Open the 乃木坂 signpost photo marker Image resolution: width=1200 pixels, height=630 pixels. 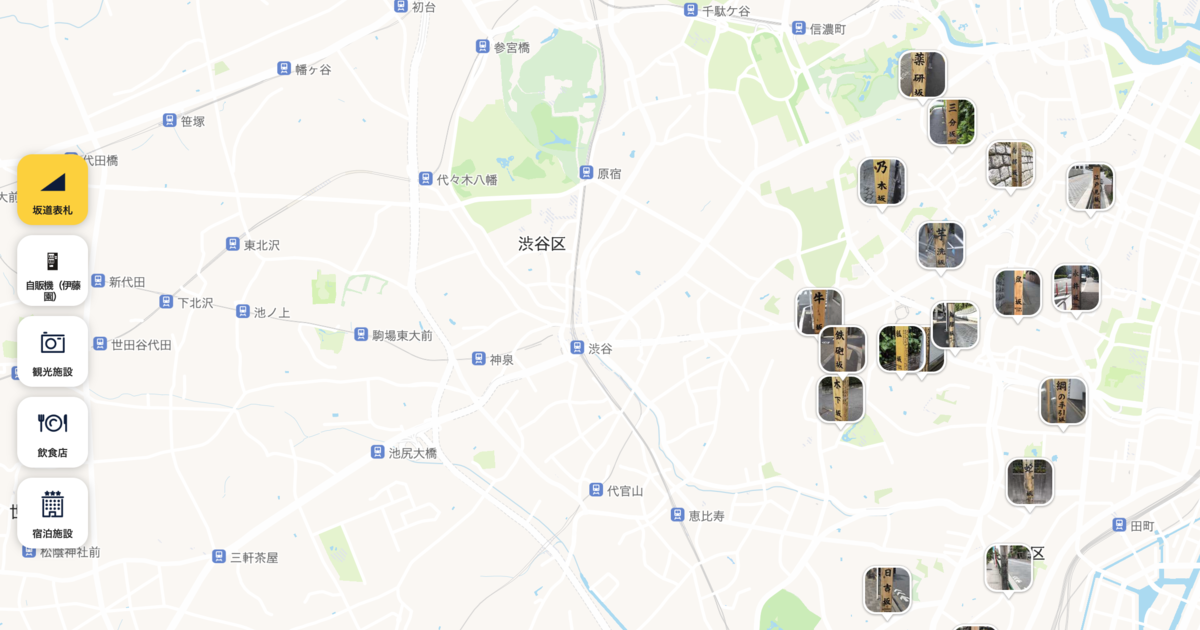pos(882,181)
